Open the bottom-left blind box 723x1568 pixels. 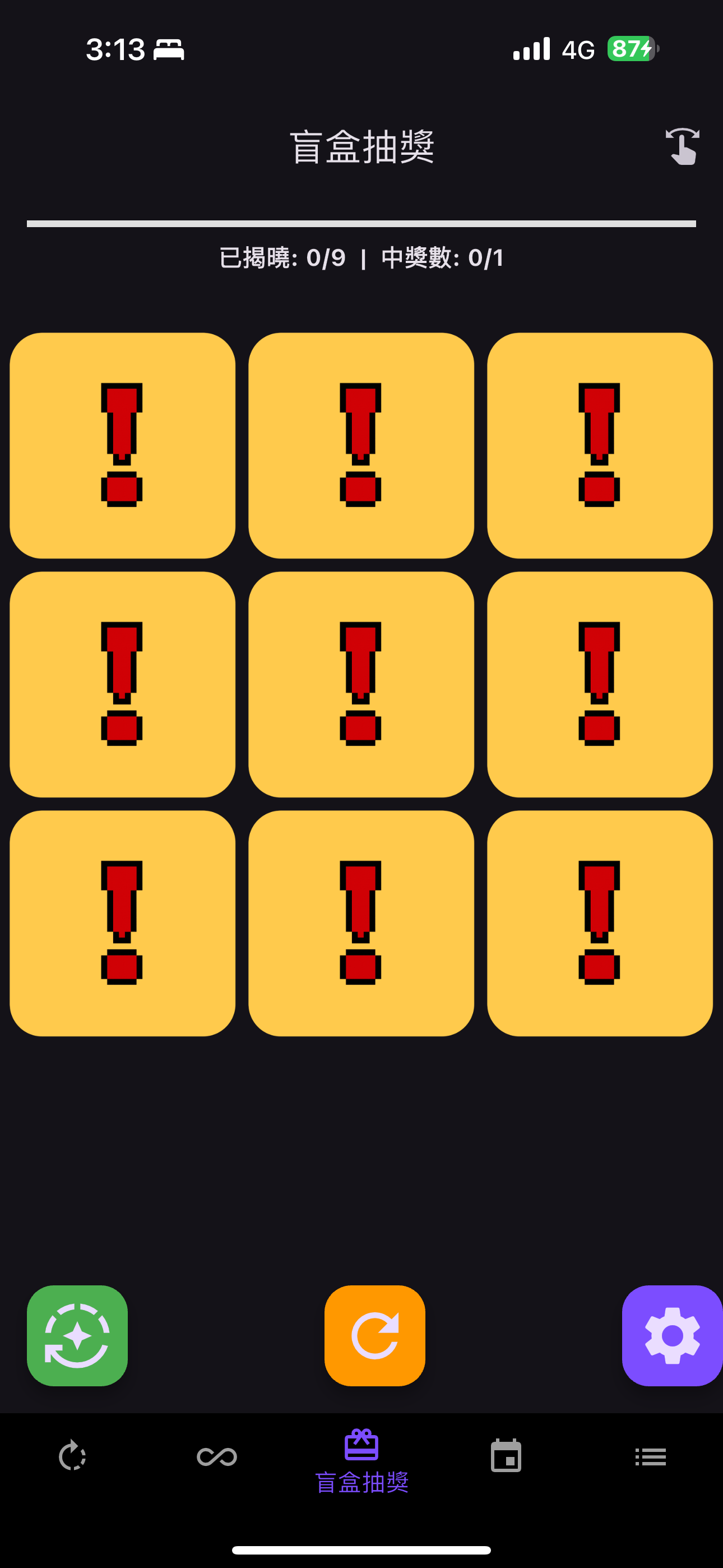click(122, 923)
